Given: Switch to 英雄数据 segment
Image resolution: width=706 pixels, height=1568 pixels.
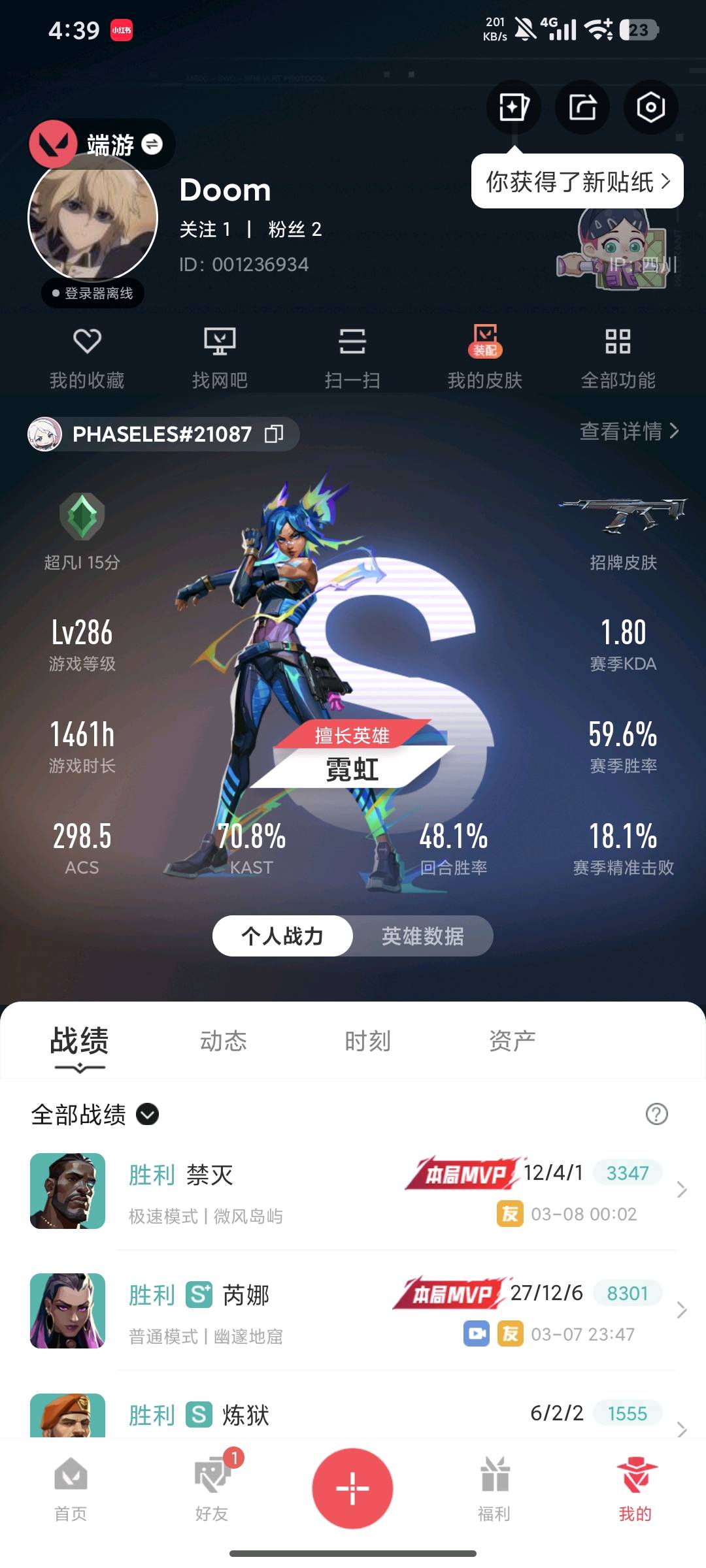Looking at the screenshot, I should 422,936.
